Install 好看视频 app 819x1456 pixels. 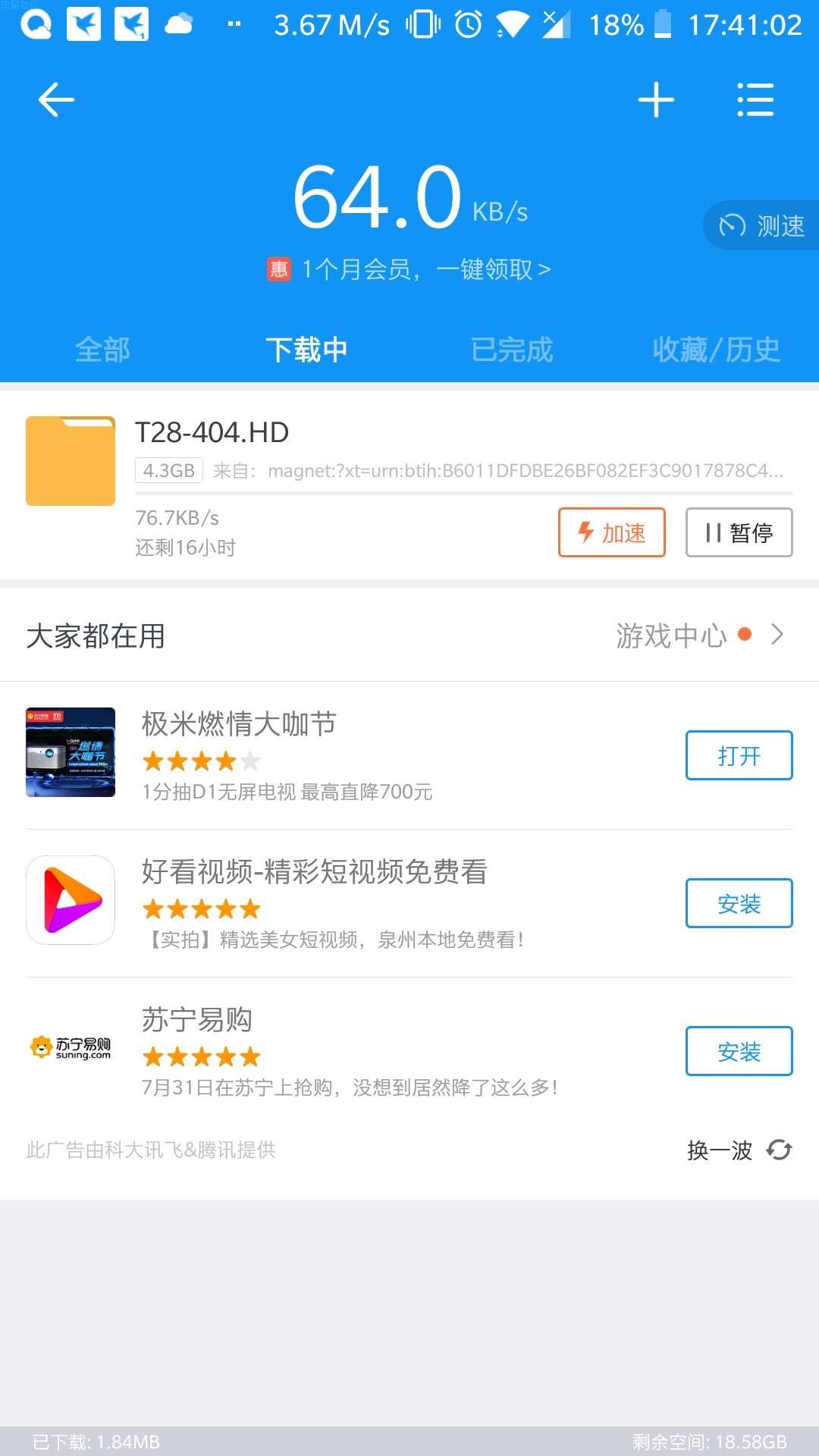[739, 903]
